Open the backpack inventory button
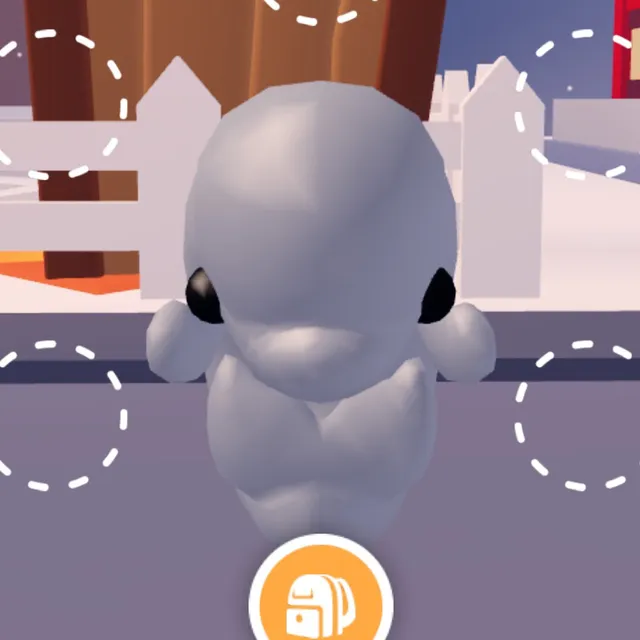 click(319, 600)
